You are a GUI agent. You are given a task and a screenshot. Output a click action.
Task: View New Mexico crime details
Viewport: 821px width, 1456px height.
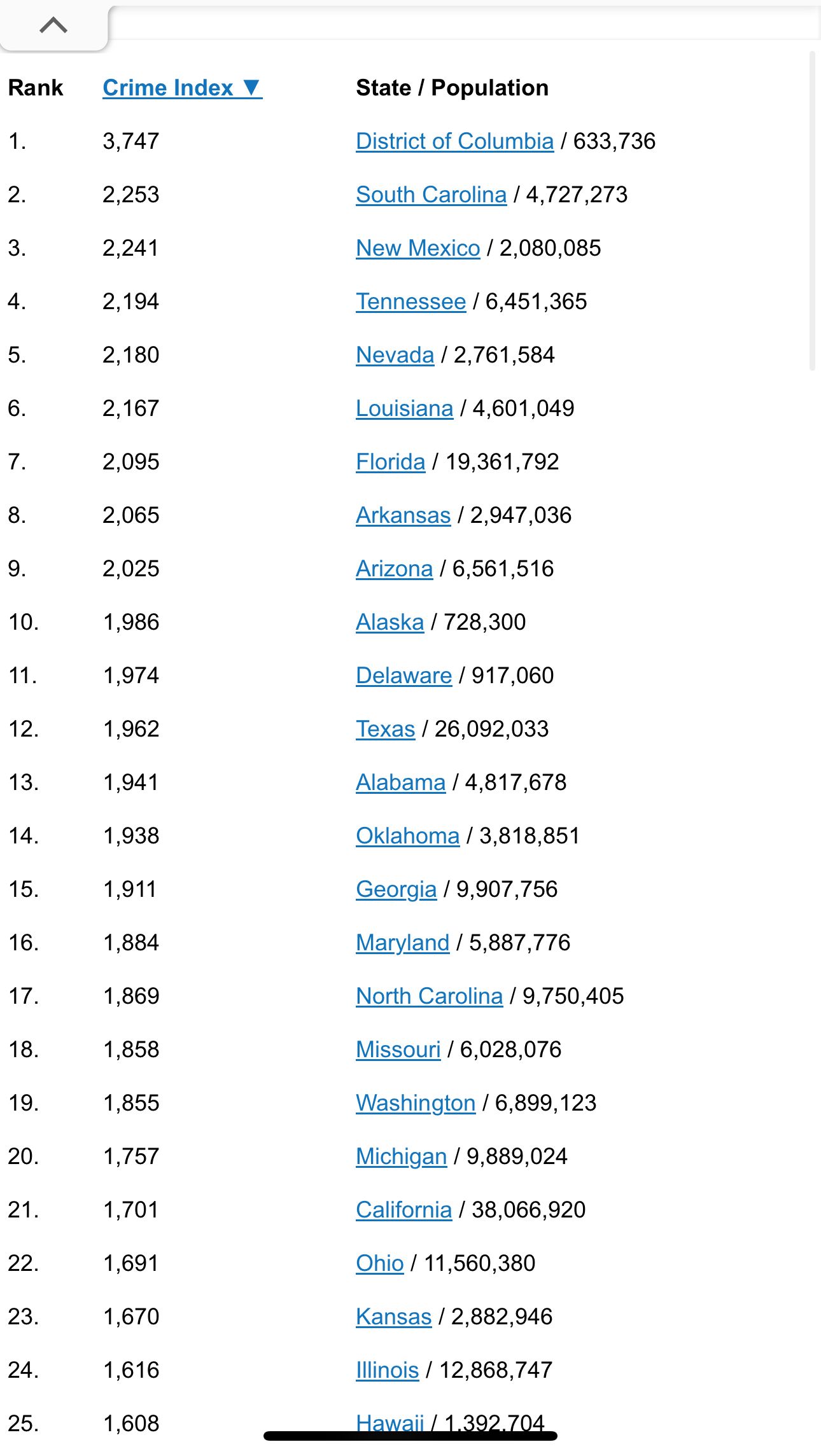tap(418, 248)
